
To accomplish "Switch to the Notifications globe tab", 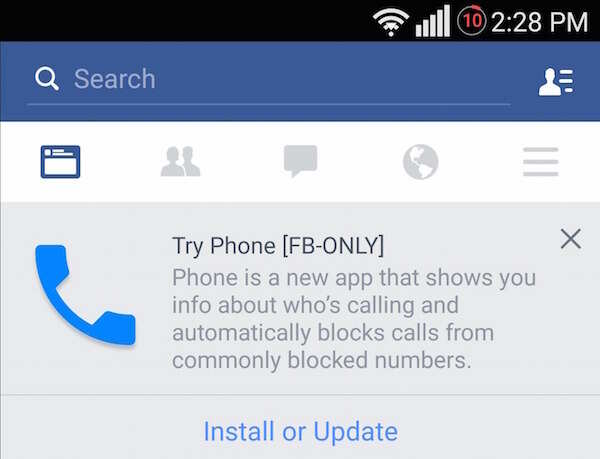I will coord(420,161).
